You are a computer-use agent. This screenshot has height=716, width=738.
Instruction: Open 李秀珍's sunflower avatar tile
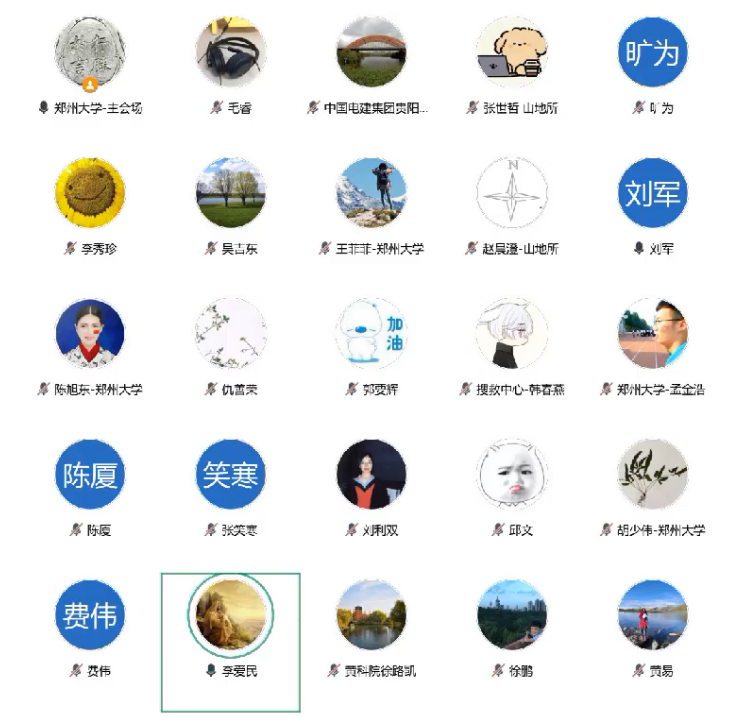click(x=90, y=193)
